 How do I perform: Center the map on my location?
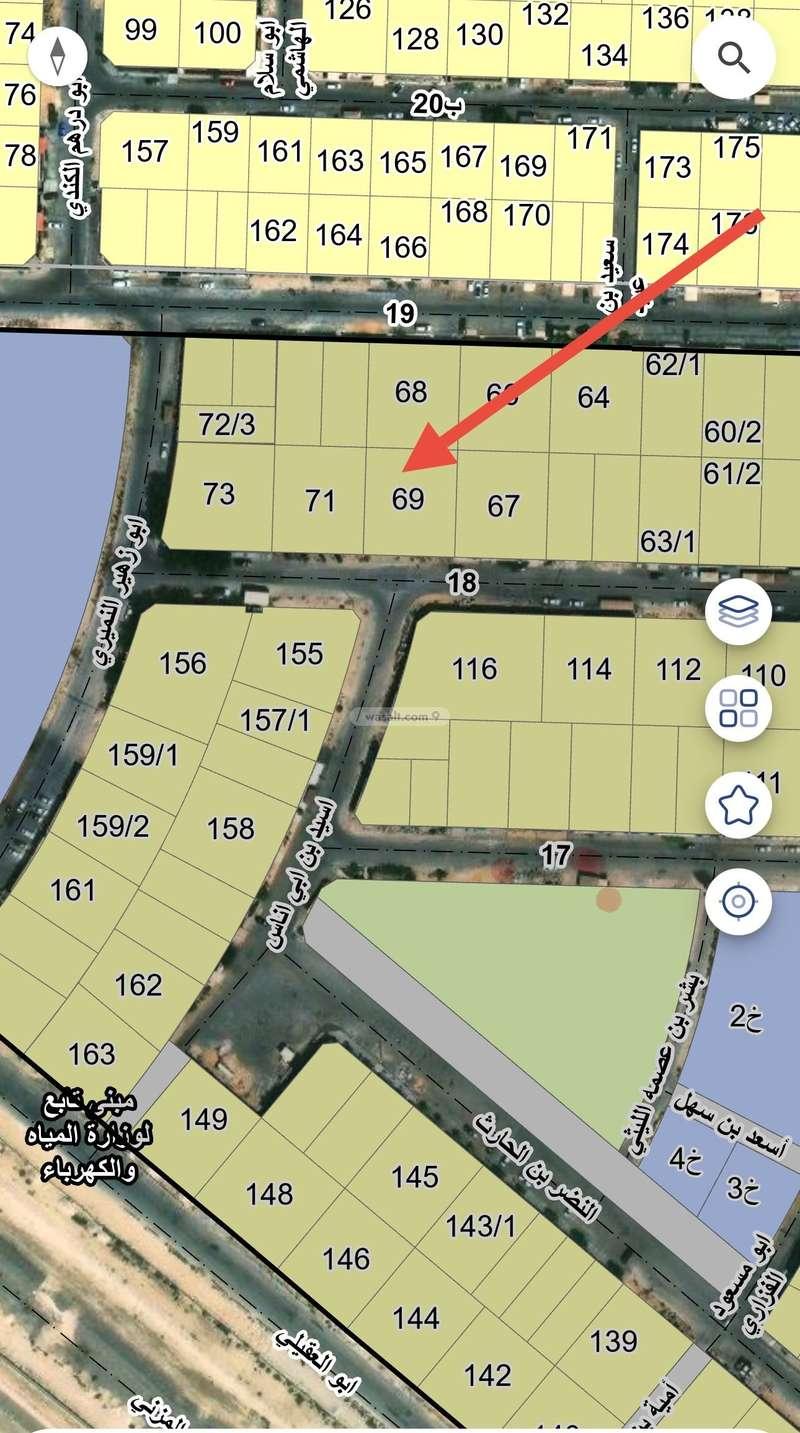pyautogui.click(x=738, y=902)
